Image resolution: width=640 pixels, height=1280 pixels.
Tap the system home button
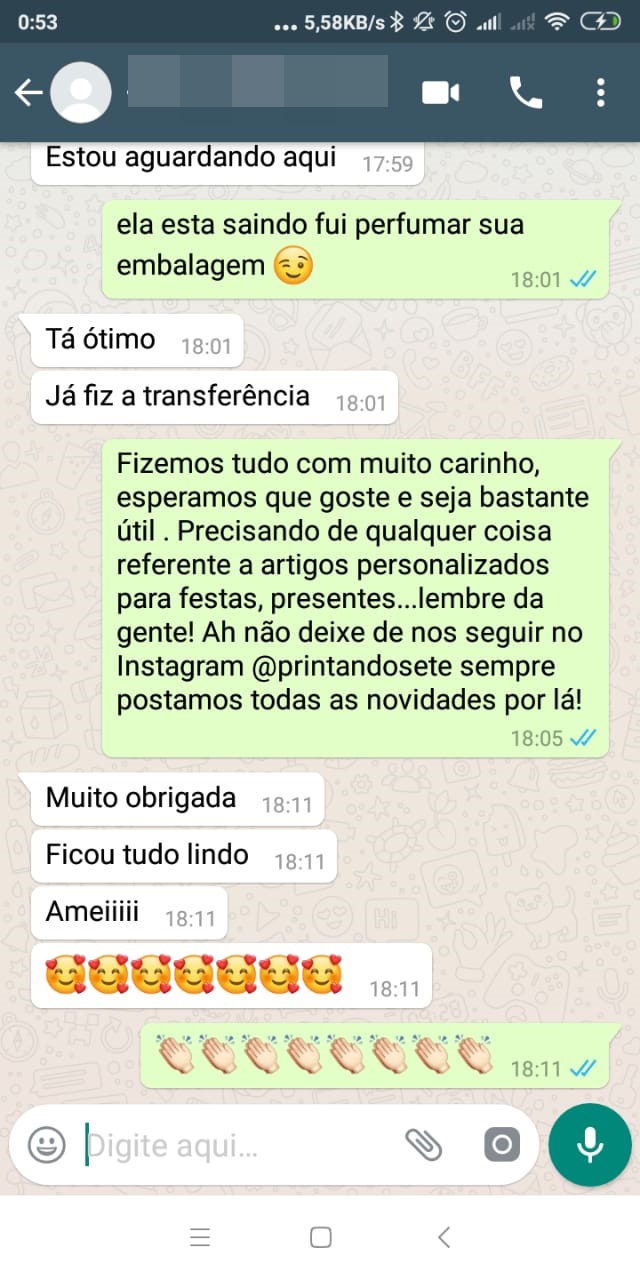321,1237
